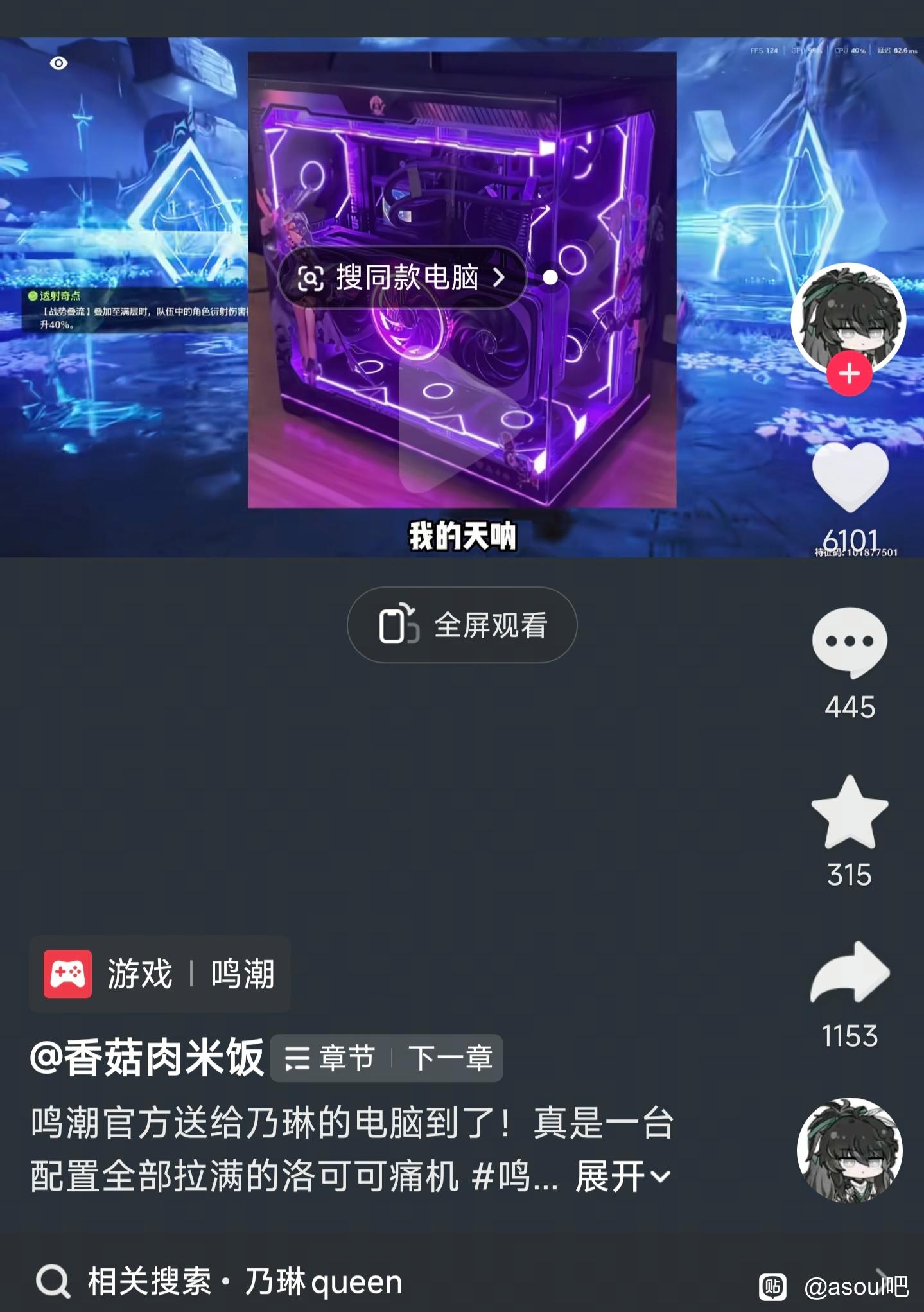Open the 章节 chapter list
The height and width of the screenshot is (1312, 924).
click(x=330, y=1058)
